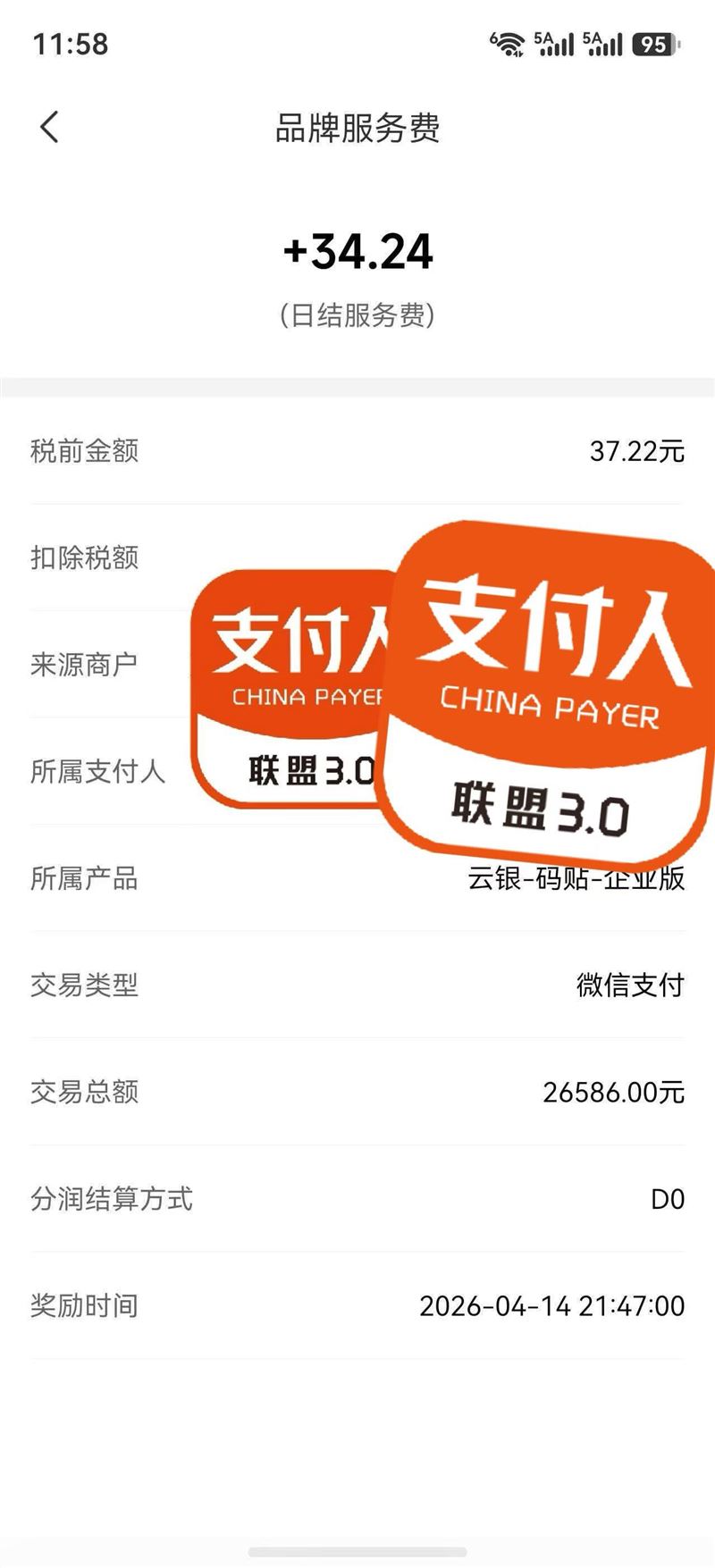This screenshot has width=715, height=1568.
Task: Go back from the 品牌服务费 page
Action: (50, 128)
